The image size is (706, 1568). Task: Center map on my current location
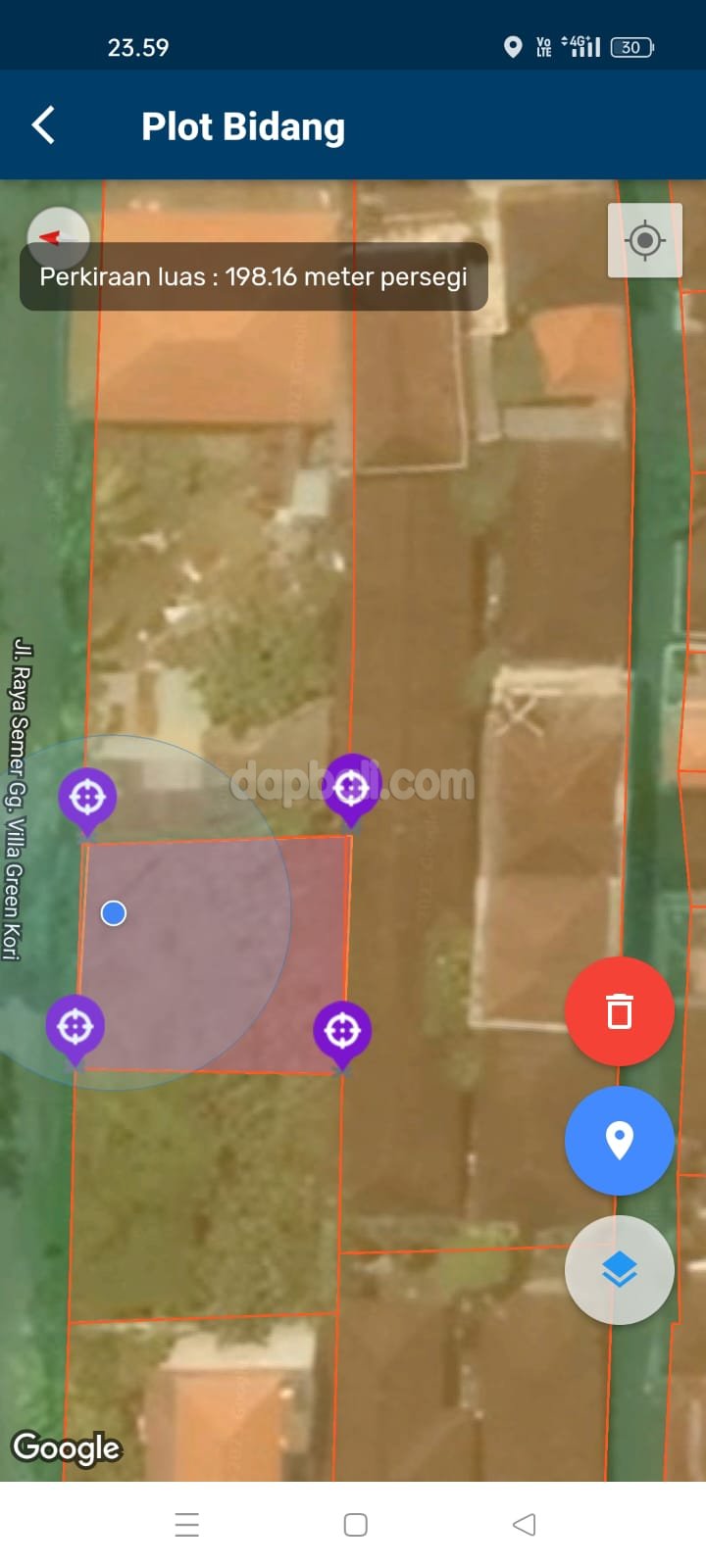point(644,240)
